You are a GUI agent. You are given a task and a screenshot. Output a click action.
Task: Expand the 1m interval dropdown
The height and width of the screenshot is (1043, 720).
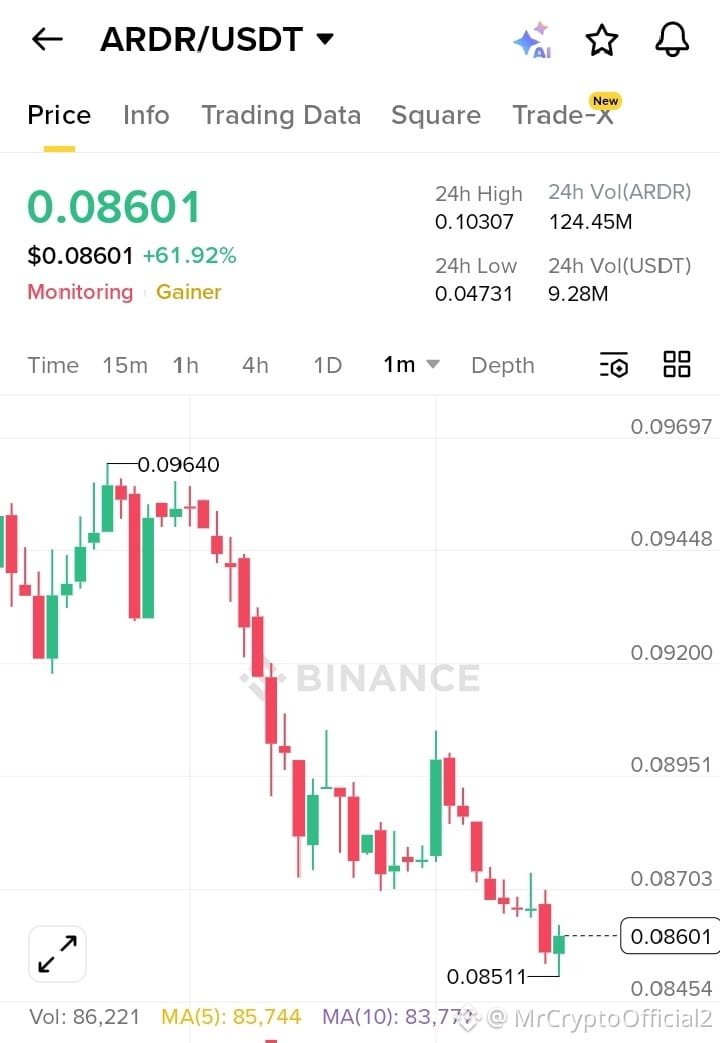coord(411,365)
